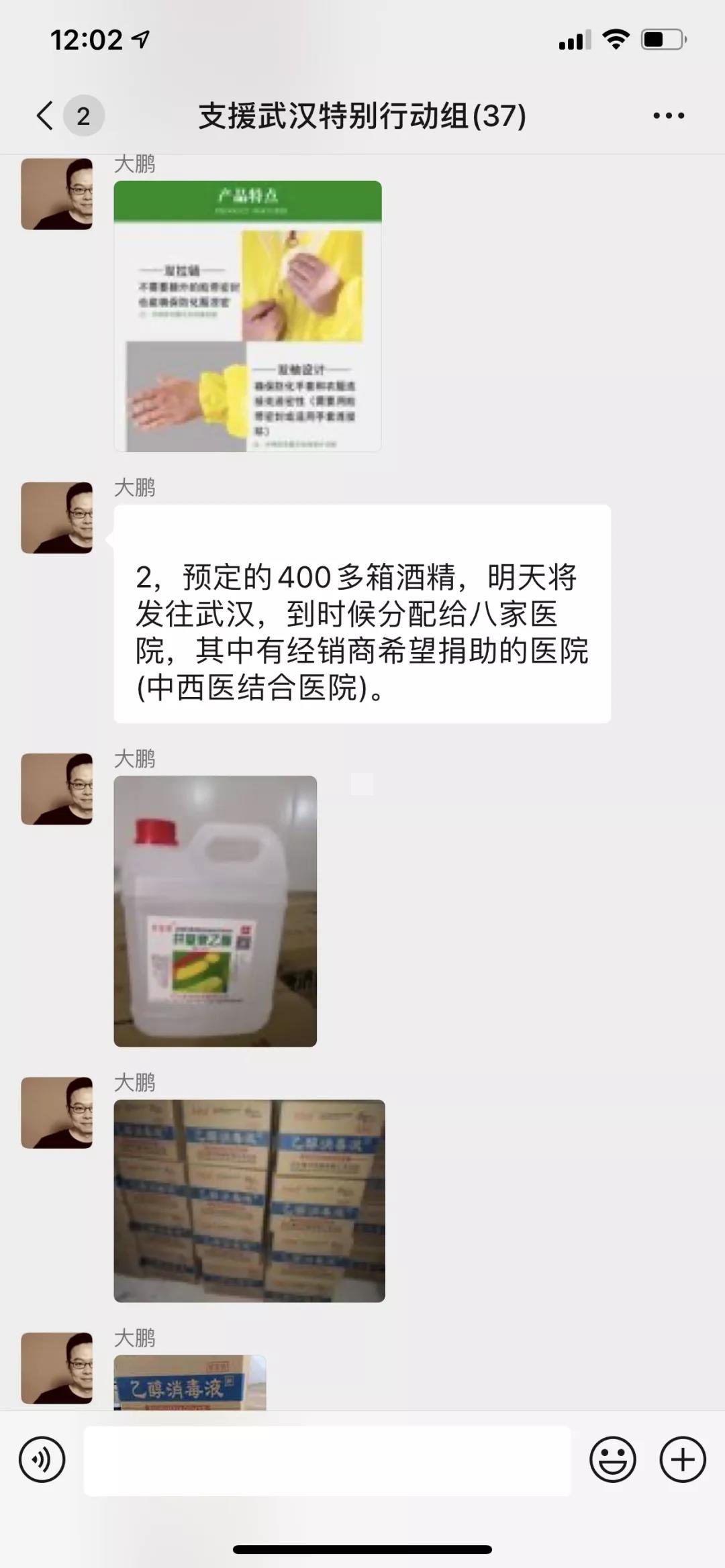Image resolution: width=725 pixels, height=1568 pixels.
Task: View the protective suit product image
Action: coord(248,316)
